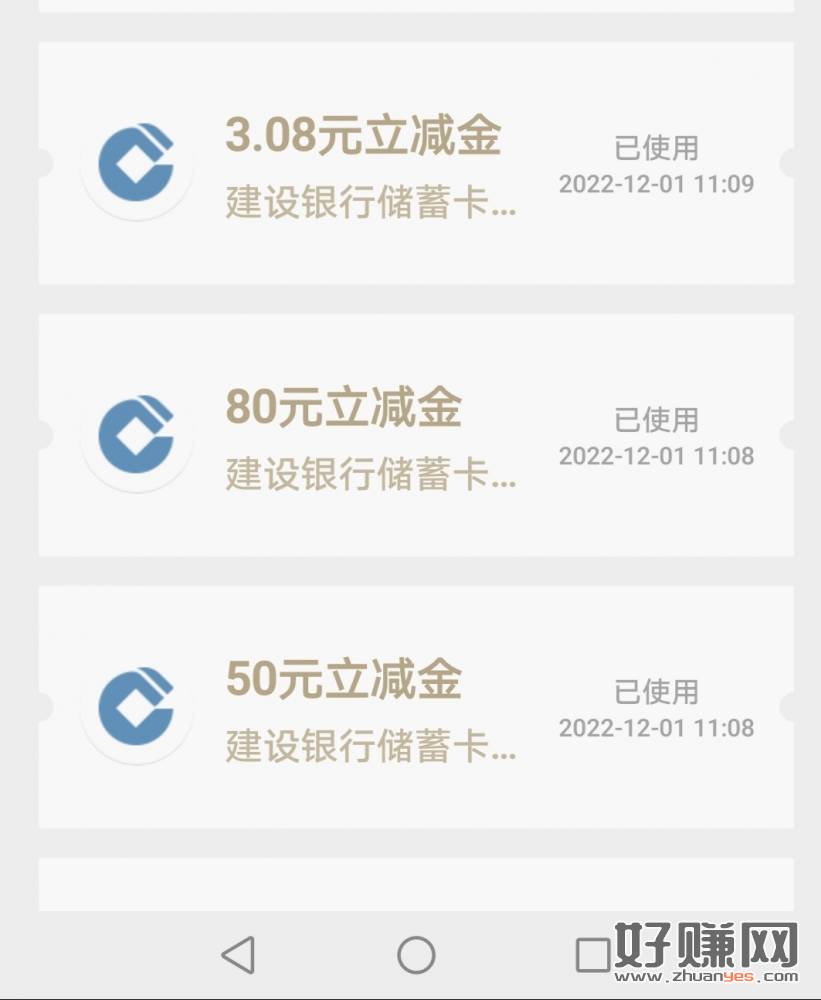Tap the system home button
821x1000 pixels.
click(x=416, y=955)
